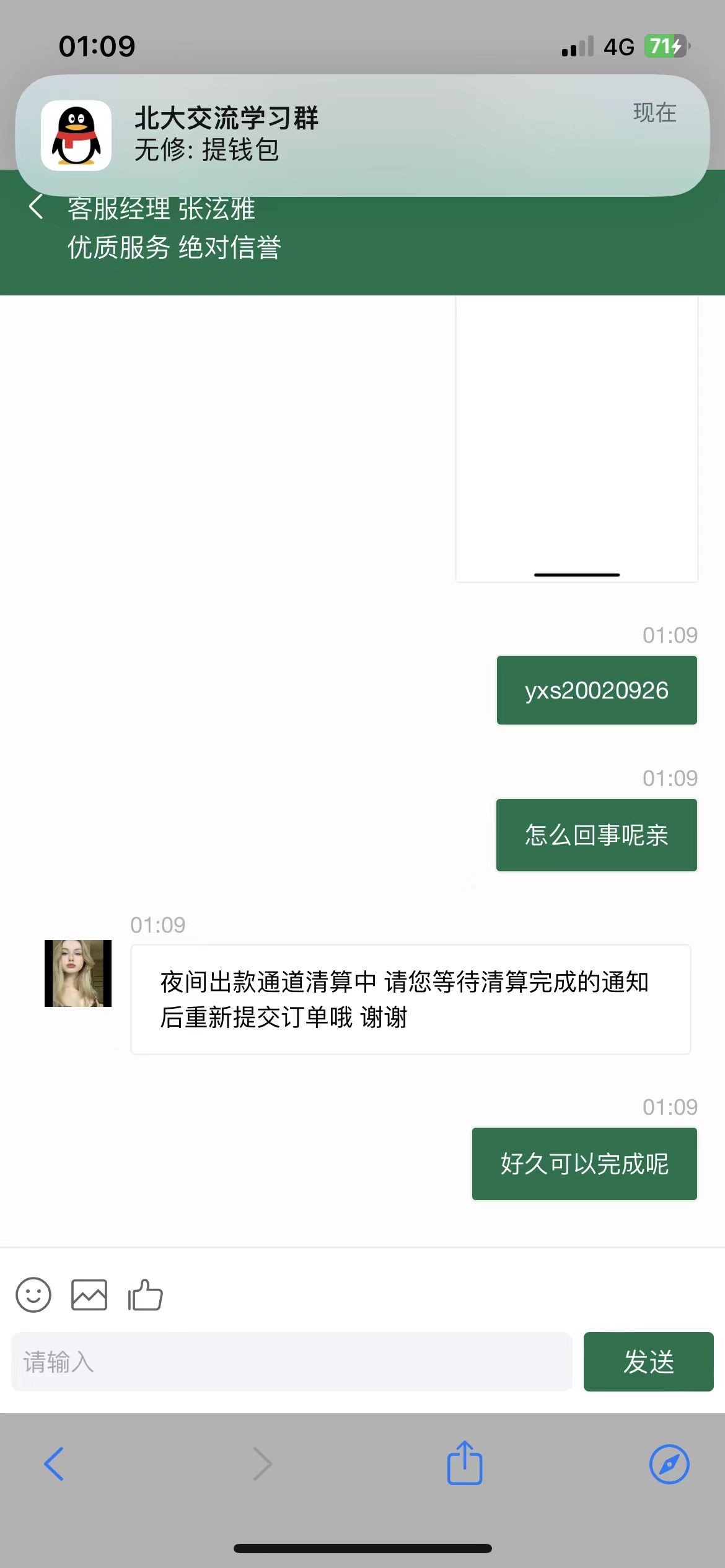This screenshot has height=1568, width=725.
Task: Click the thumbs-up icon
Action: click(x=146, y=1294)
